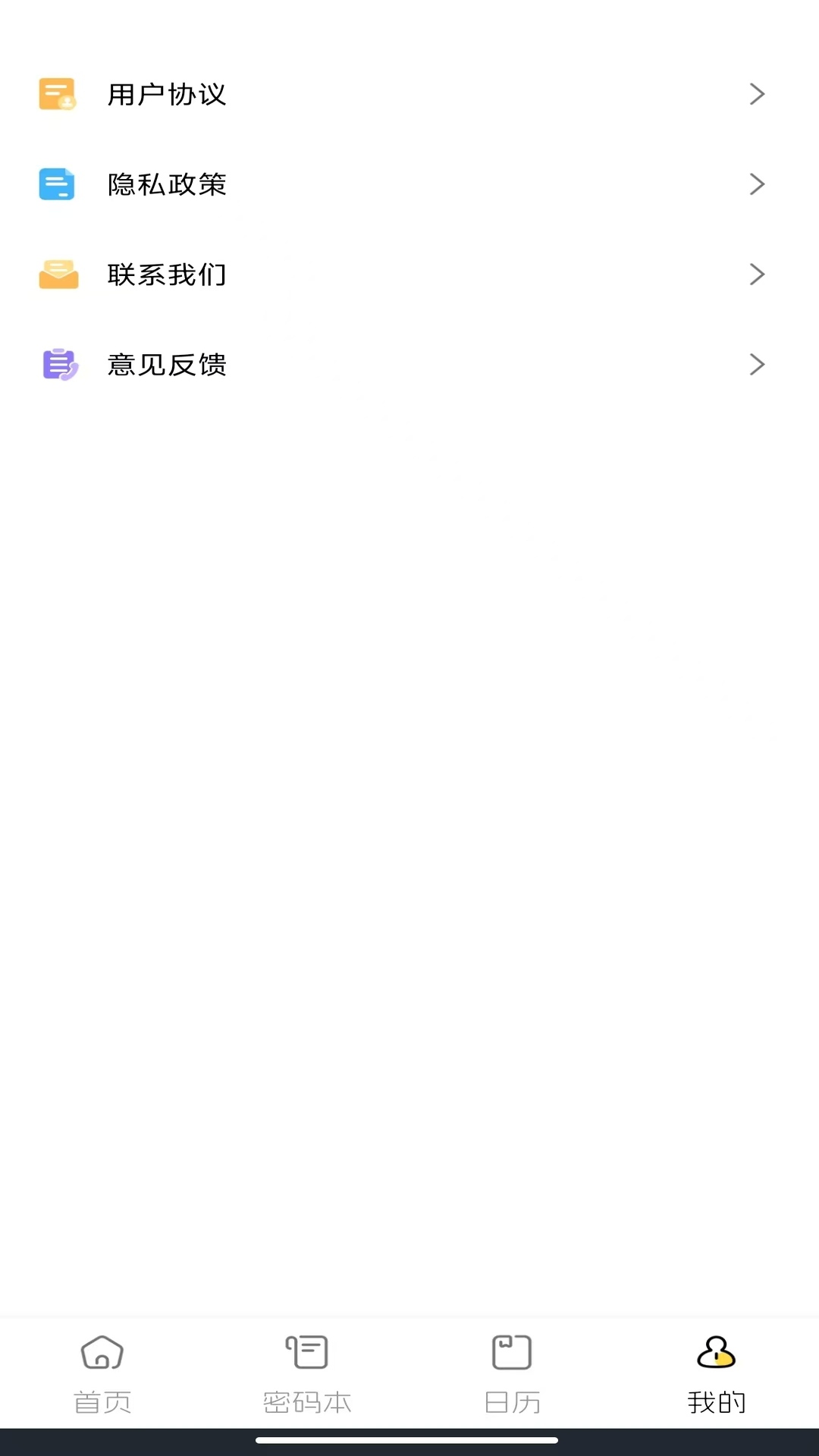Open the 隐私政策 privacy policy
The image size is (819, 1456).
[x=168, y=184]
